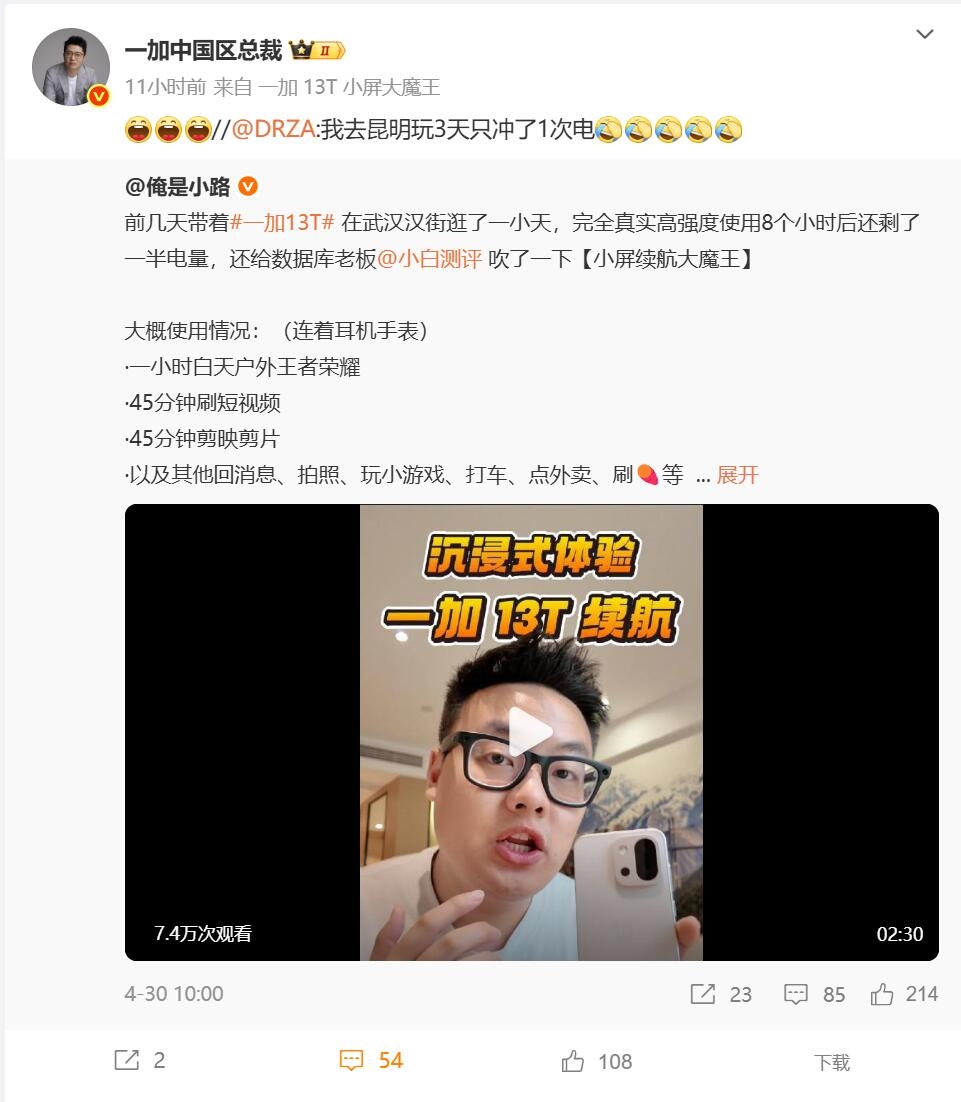Play the 一加 13T 续航 video
Image resolution: width=961 pixels, height=1102 pixels.
[531, 733]
